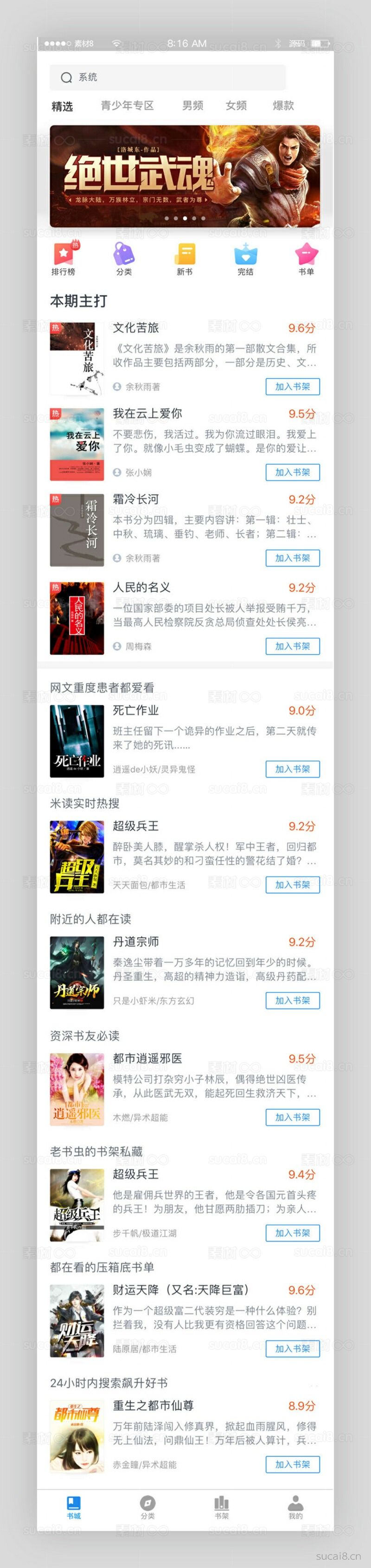Add 人民的名义 to the bookshelf
Image resolution: width=371 pixels, height=1568 pixels.
pyautogui.click(x=293, y=647)
